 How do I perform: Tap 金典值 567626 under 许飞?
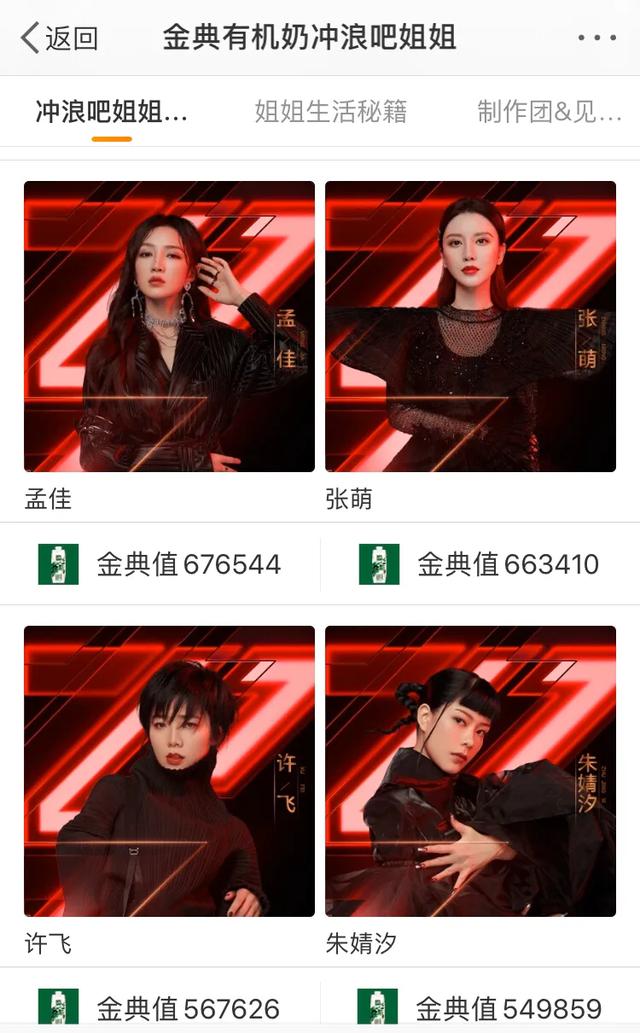[160, 1008]
